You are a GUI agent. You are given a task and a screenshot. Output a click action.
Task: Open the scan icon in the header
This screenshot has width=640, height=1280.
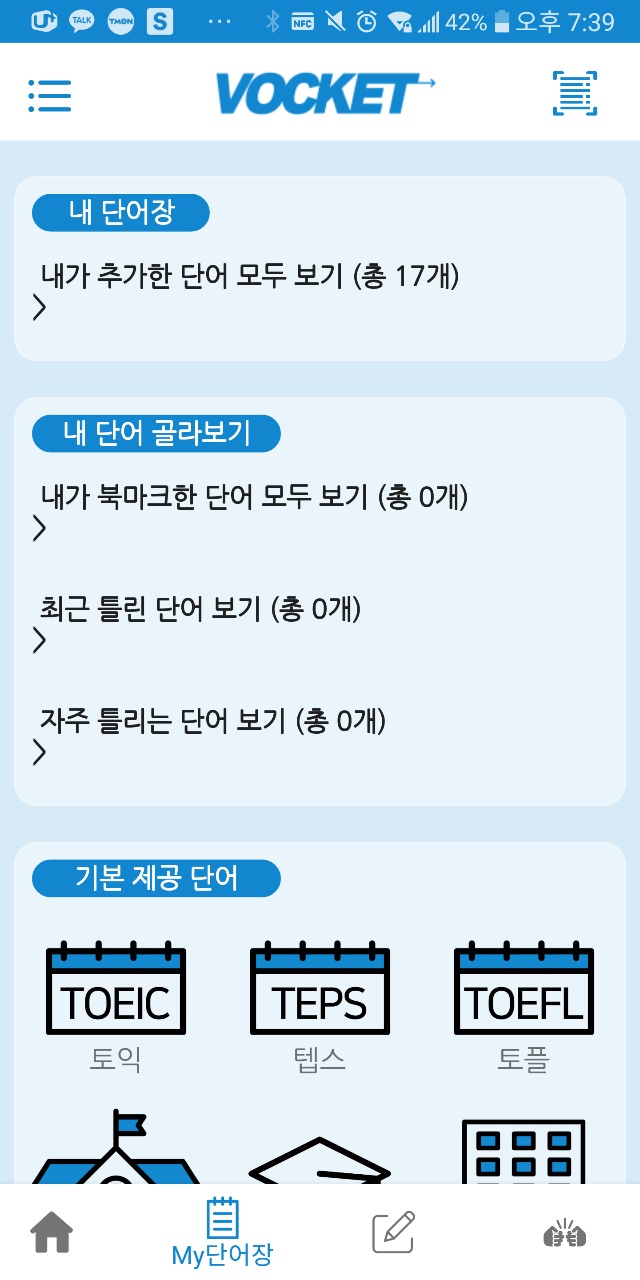pyautogui.click(x=575, y=94)
